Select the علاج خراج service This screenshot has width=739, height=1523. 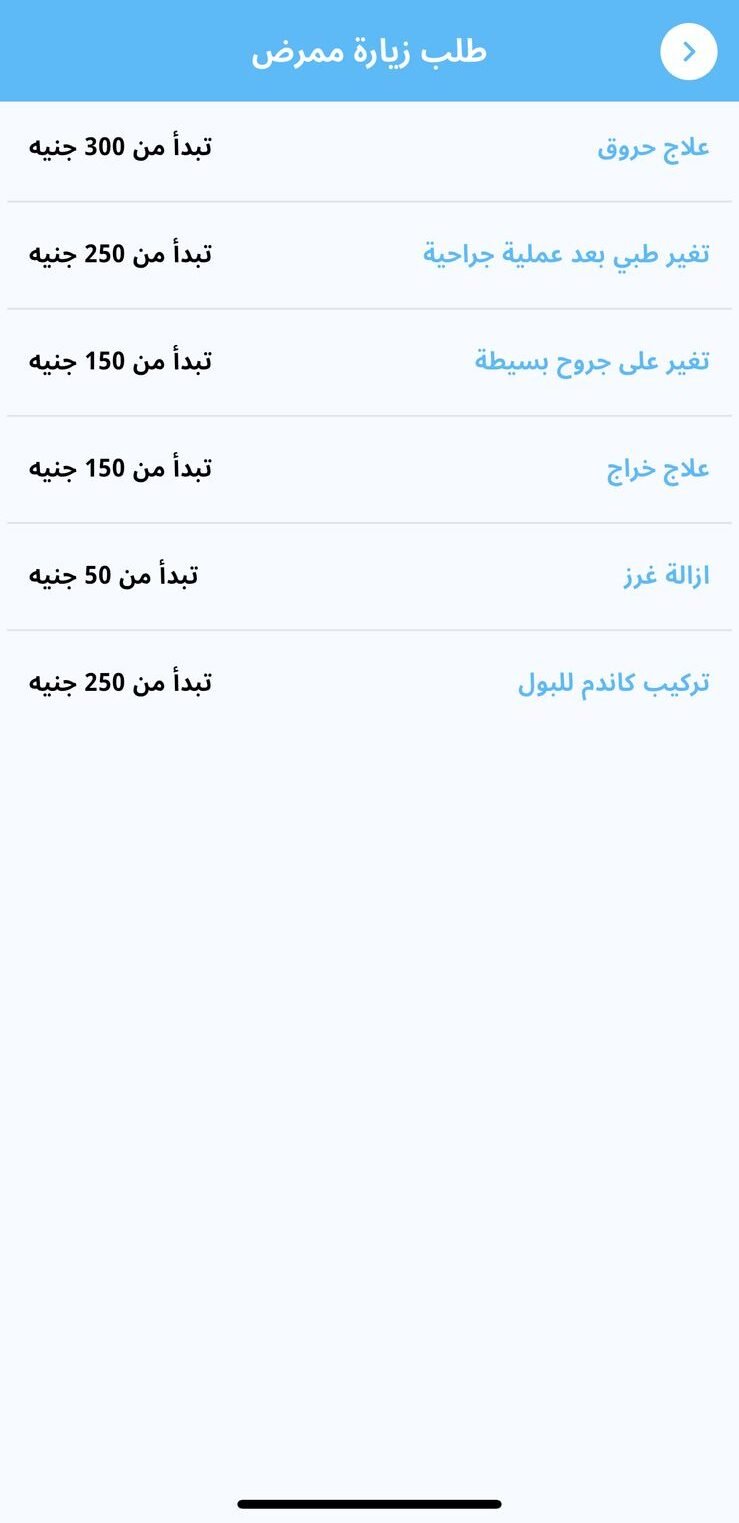coord(369,469)
